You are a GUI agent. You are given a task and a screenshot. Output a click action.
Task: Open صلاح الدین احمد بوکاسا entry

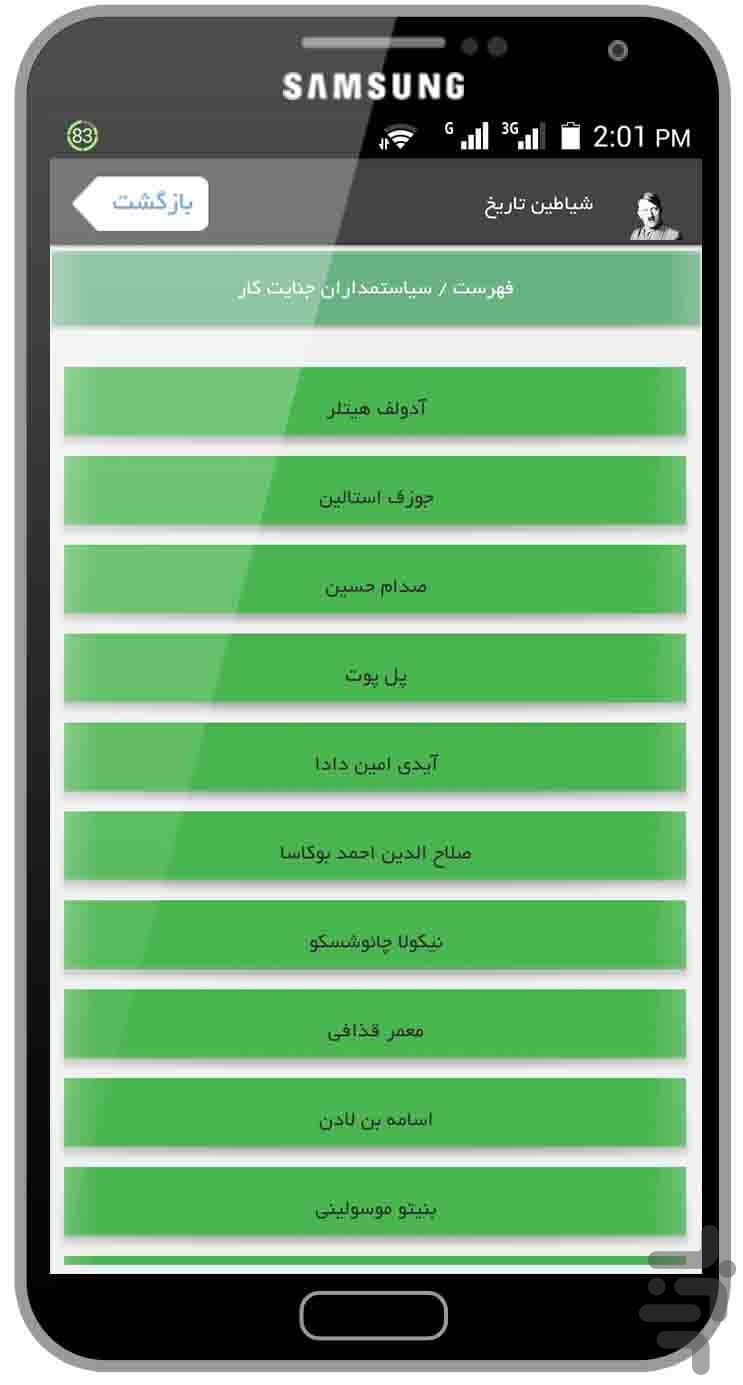point(375,847)
